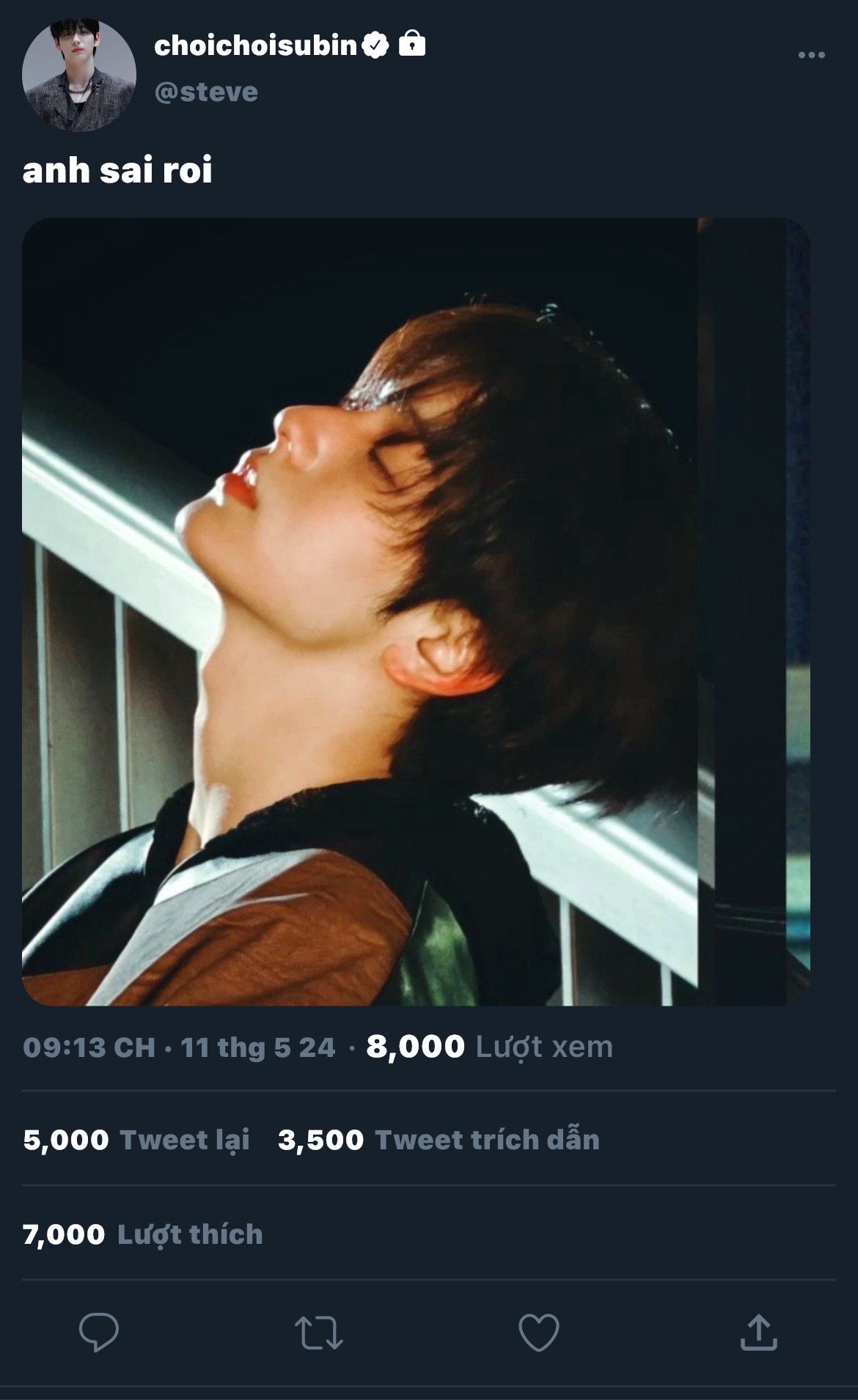Open the attached photo in full view
The image size is (858, 1400).
[416, 611]
